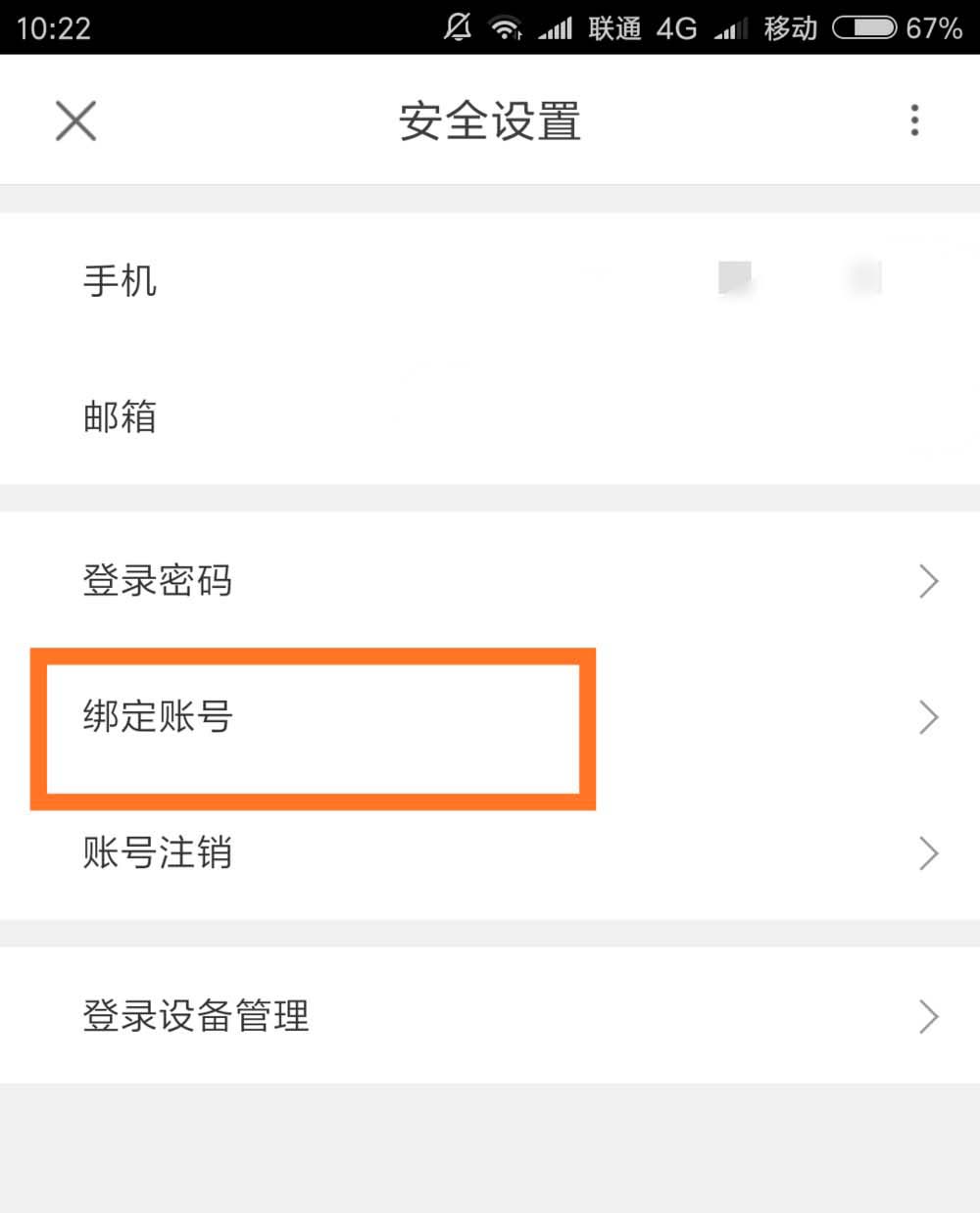Open the 手机 phone number row
The image size is (980, 1213).
pyautogui.click(x=490, y=281)
